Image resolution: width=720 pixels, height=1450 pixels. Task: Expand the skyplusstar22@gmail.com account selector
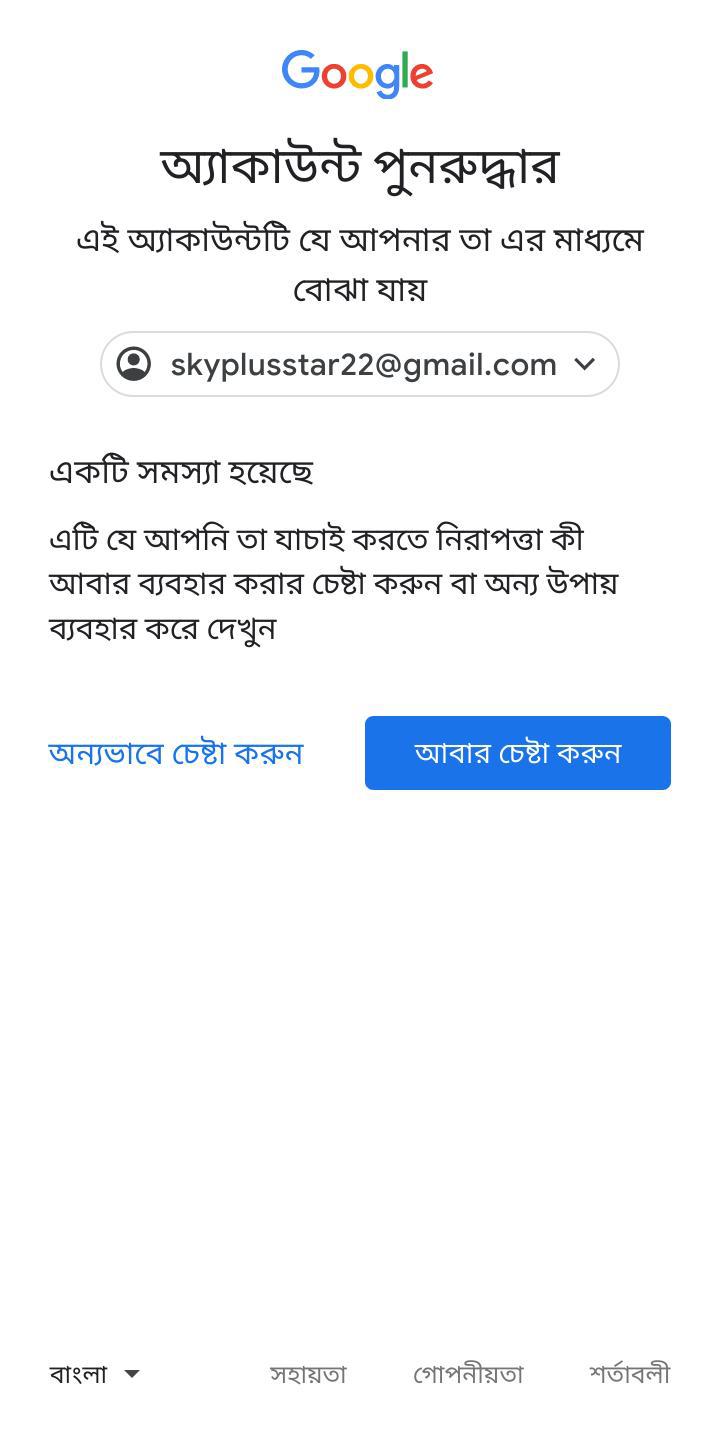[360, 364]
